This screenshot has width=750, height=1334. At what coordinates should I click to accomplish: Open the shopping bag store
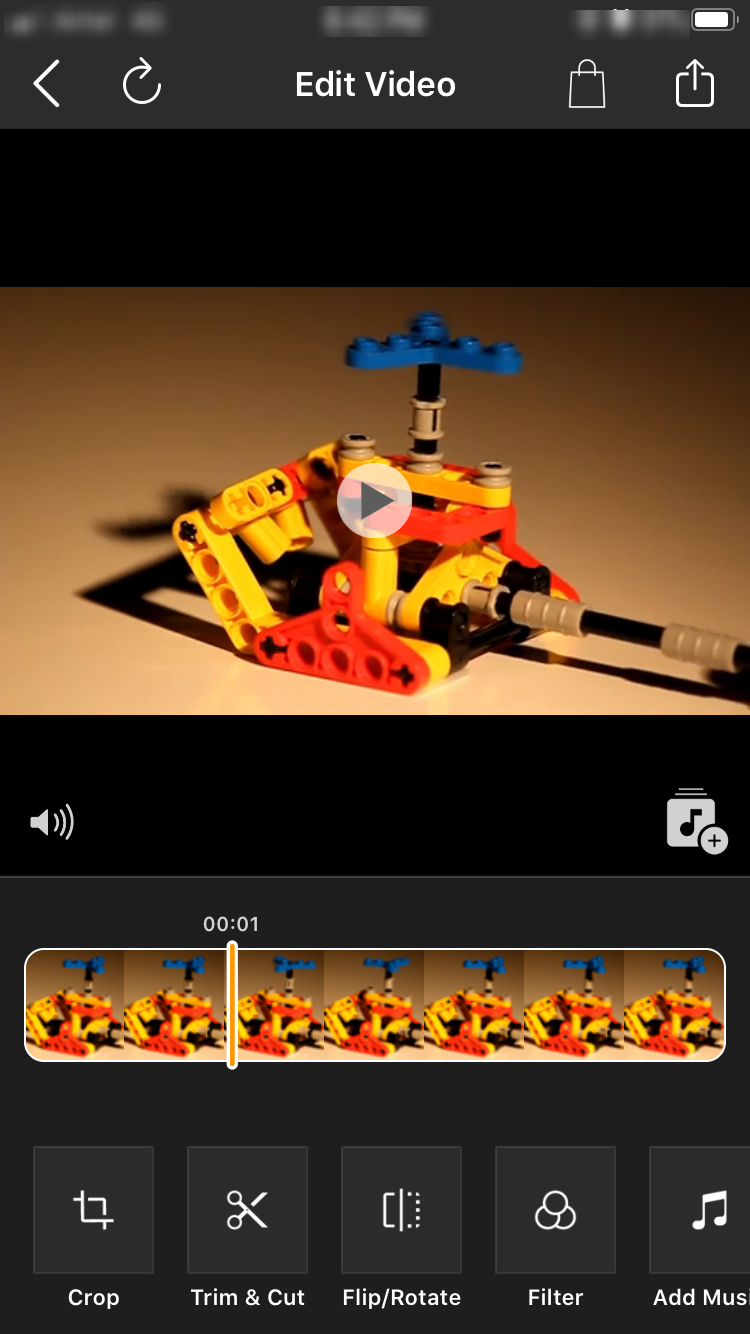tap(587, 84)
